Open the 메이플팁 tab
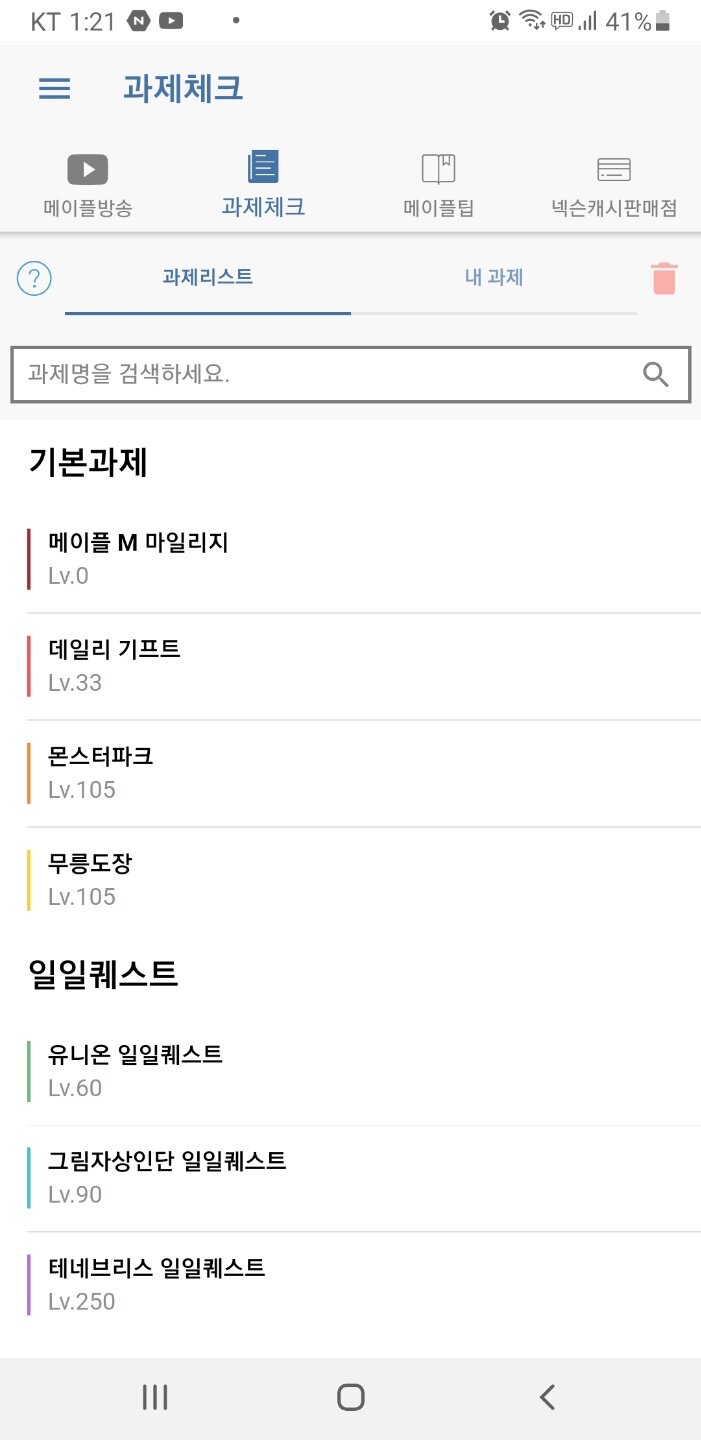The image size is (701, 1440). 438,186
